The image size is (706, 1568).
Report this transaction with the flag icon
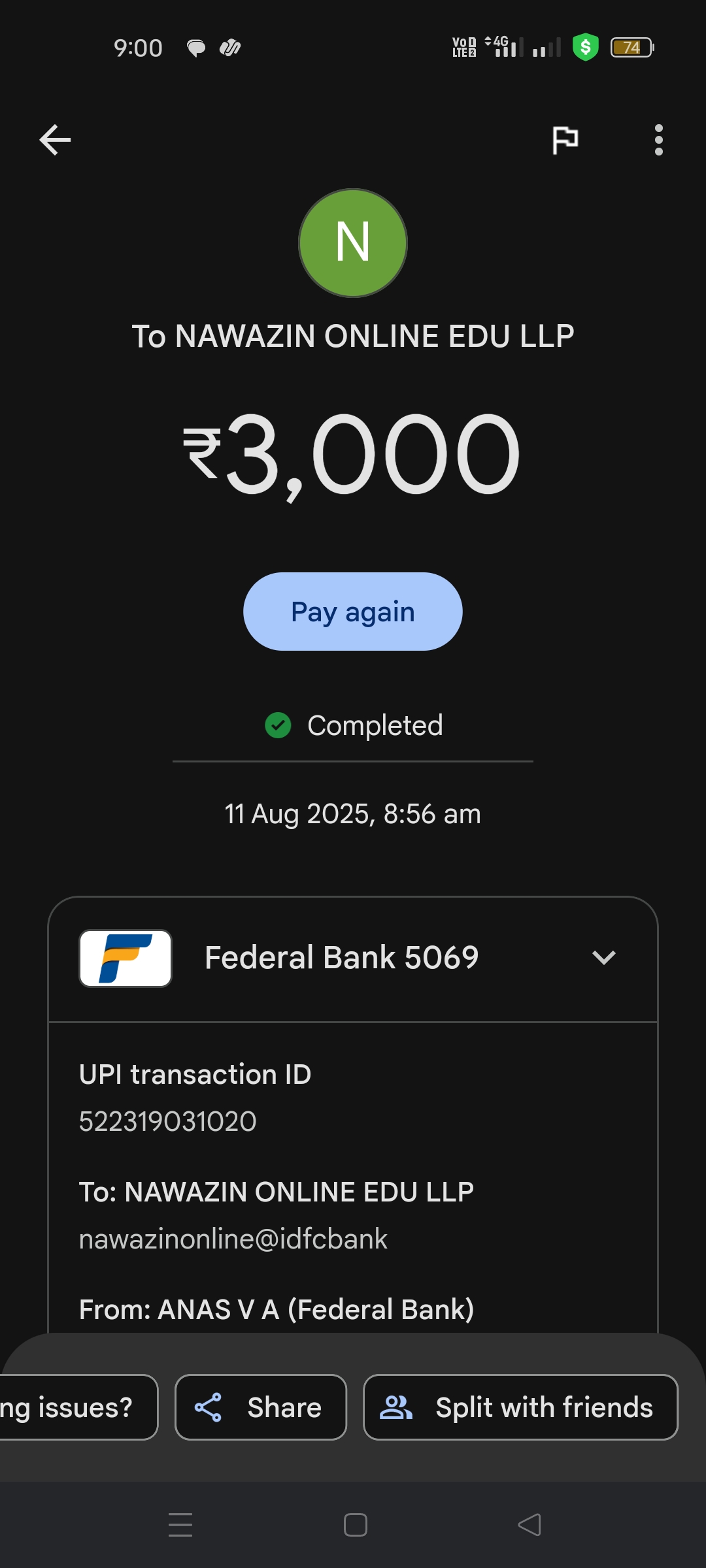pos(565,140)
